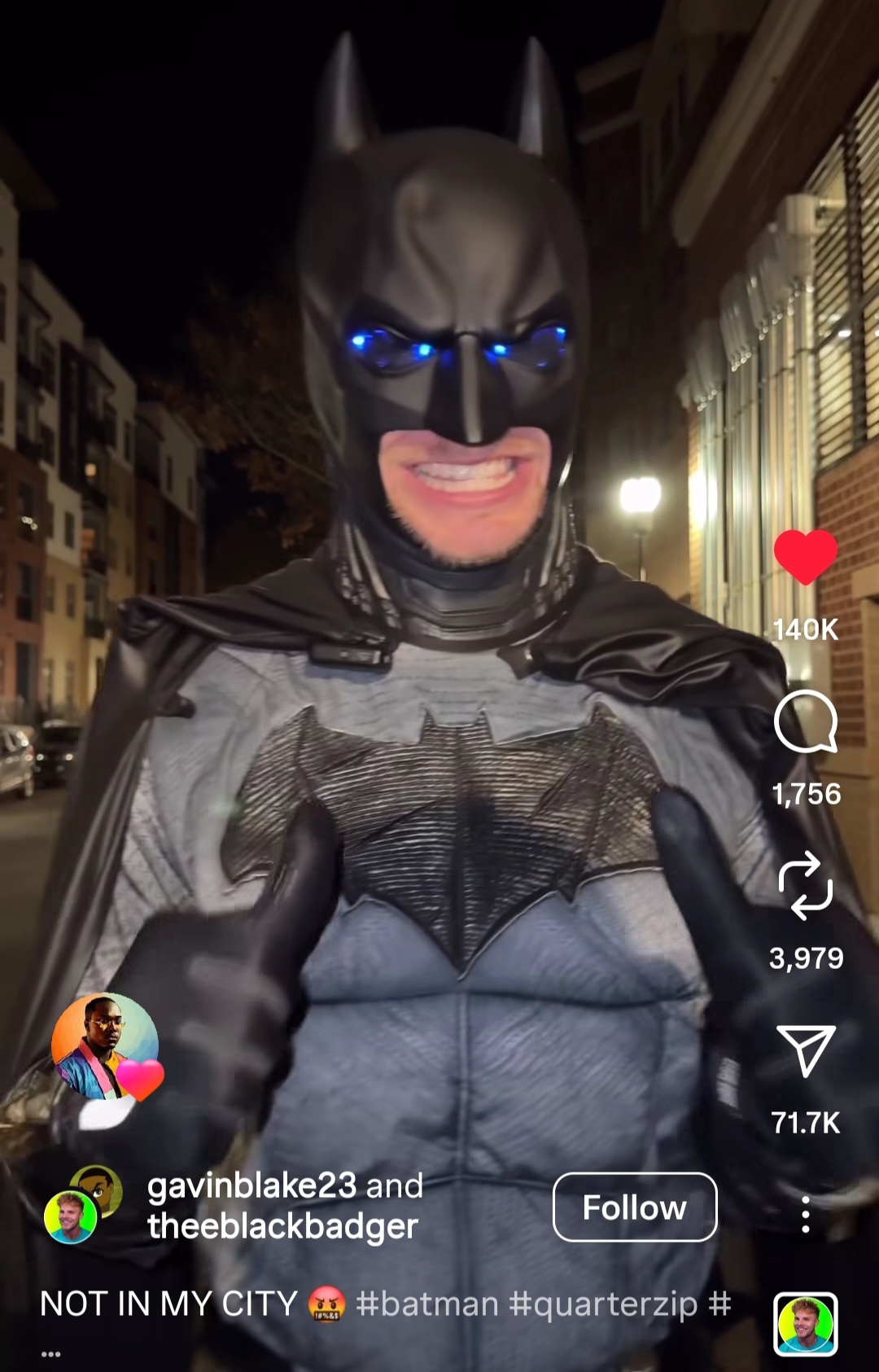Viewport: 879px width, 1372px height.
Task: Open the stacked profile avatars beside the usernames
Action: tap(82, 1205)
